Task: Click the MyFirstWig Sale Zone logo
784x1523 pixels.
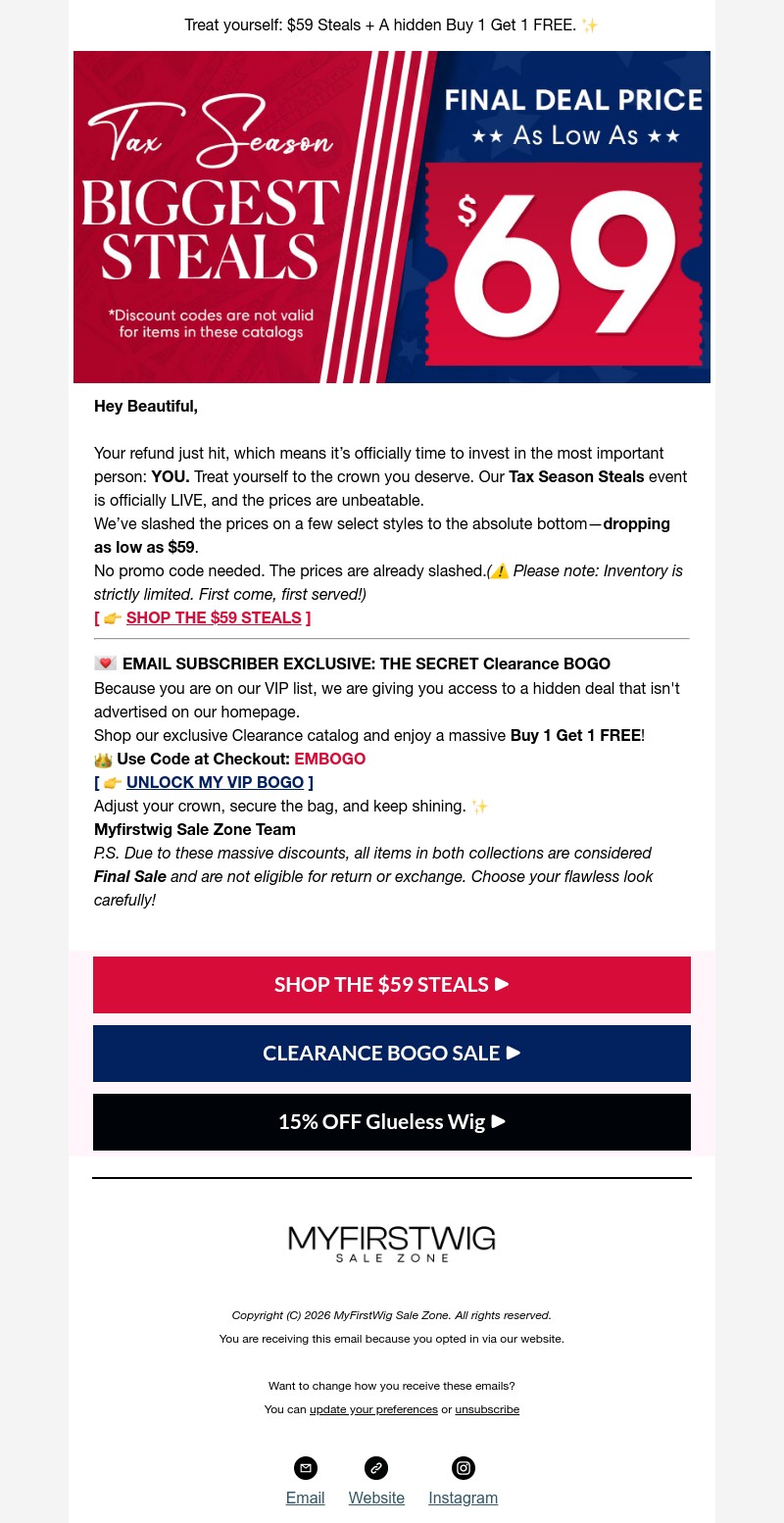Action: click(x=391, y=1243)
